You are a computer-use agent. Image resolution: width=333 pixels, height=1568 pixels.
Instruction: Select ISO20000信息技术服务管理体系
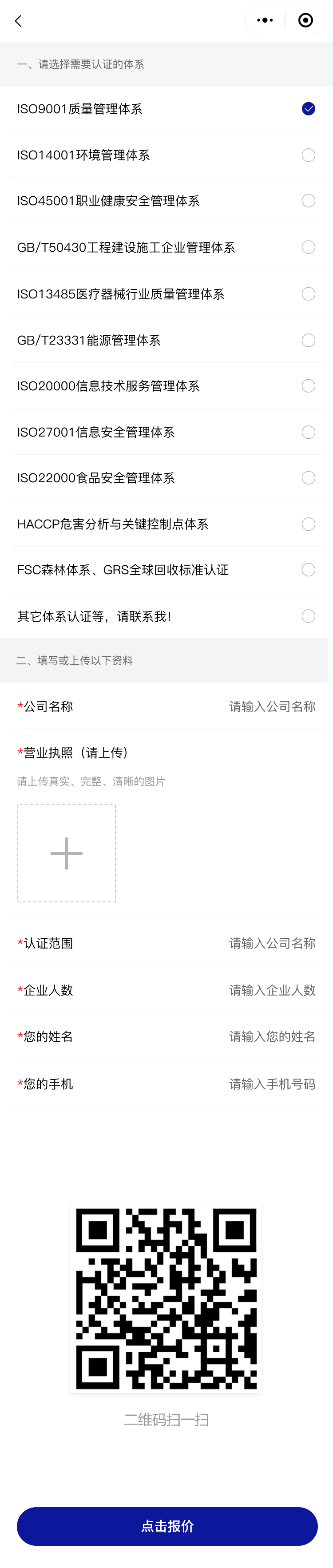pos(308,386)
